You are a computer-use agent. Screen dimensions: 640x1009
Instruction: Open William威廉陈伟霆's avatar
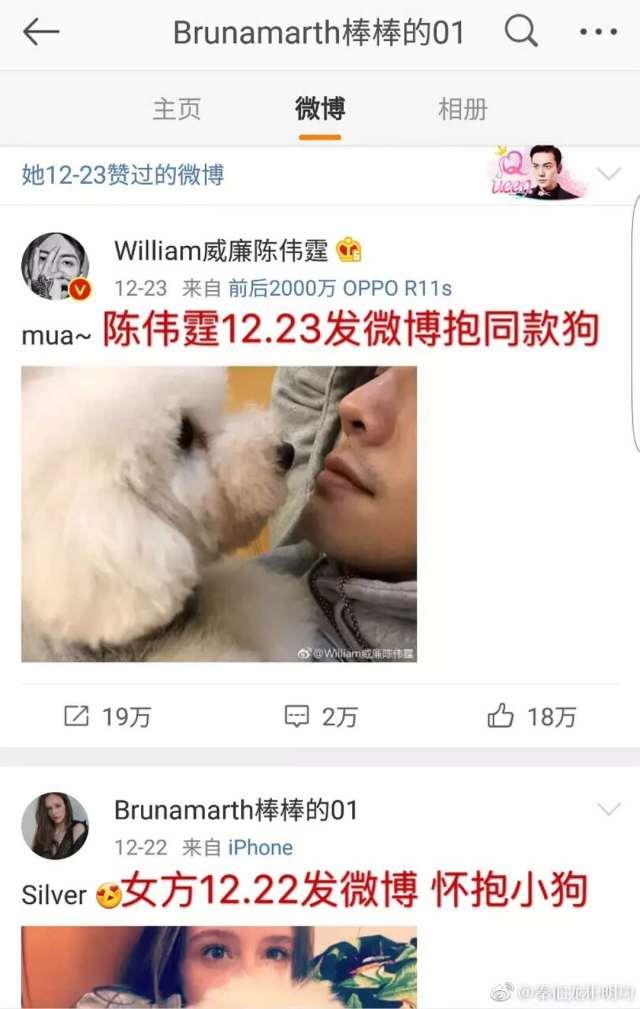pyautogui.click(x=55, y=267)
